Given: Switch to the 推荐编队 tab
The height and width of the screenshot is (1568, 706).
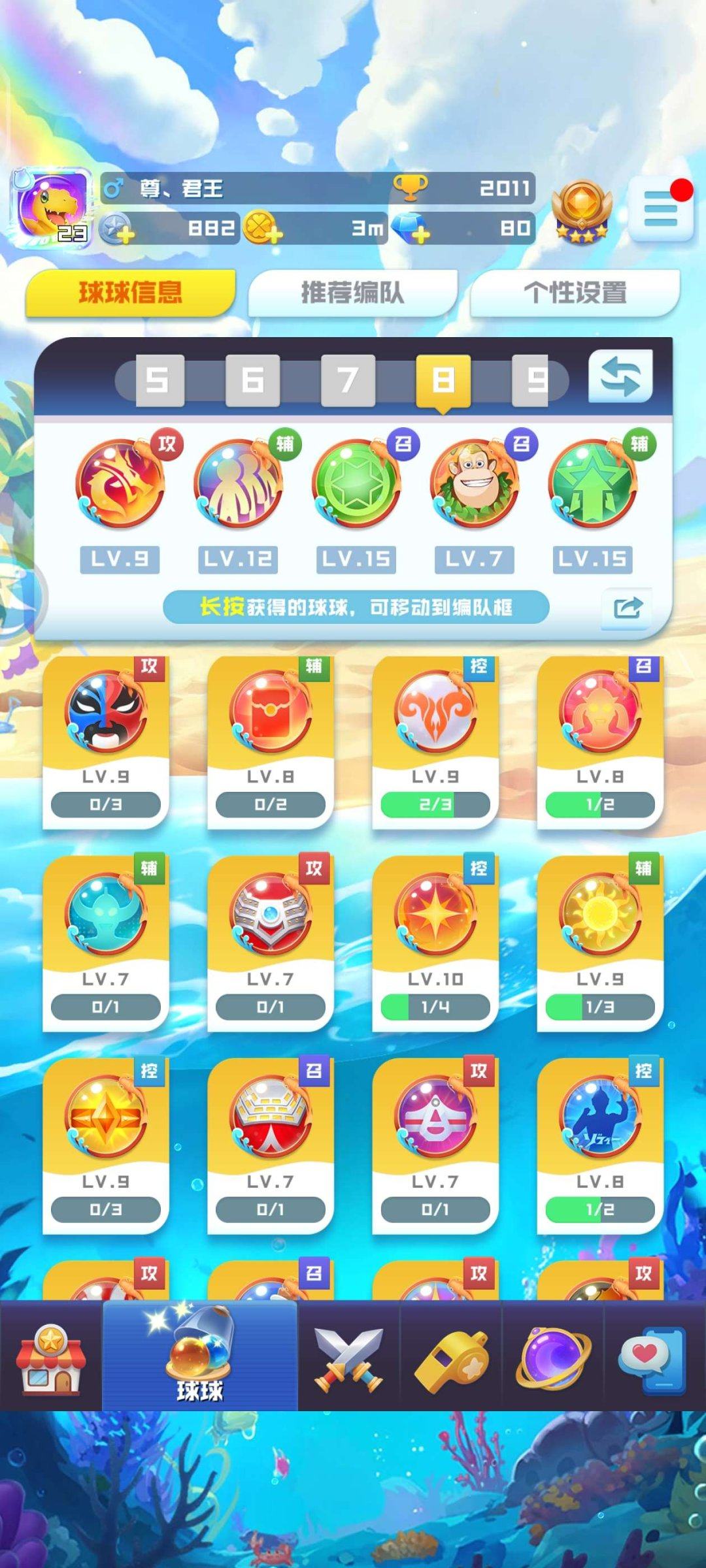Looking at the screenshot, I should coord(352,293).
